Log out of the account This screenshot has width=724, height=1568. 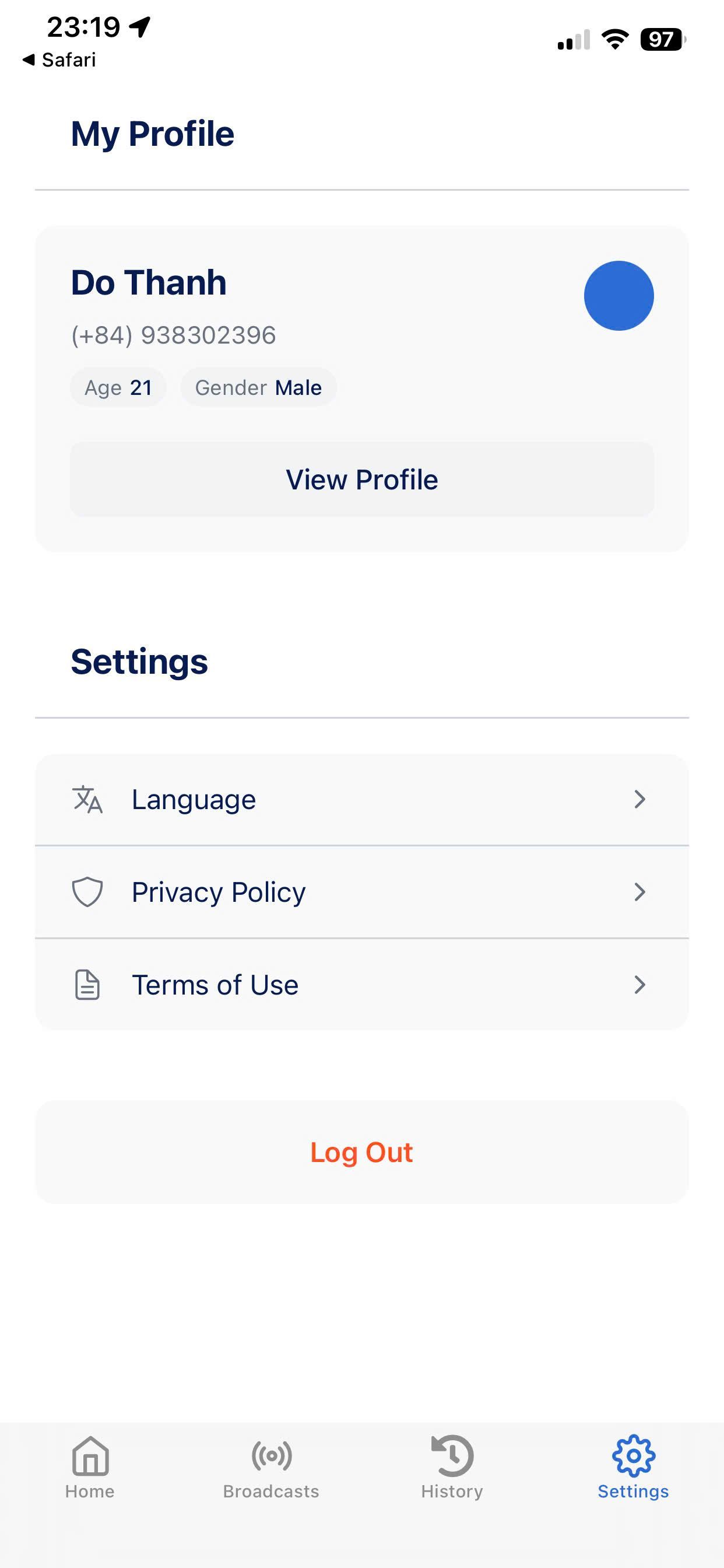click(362, 1152)
